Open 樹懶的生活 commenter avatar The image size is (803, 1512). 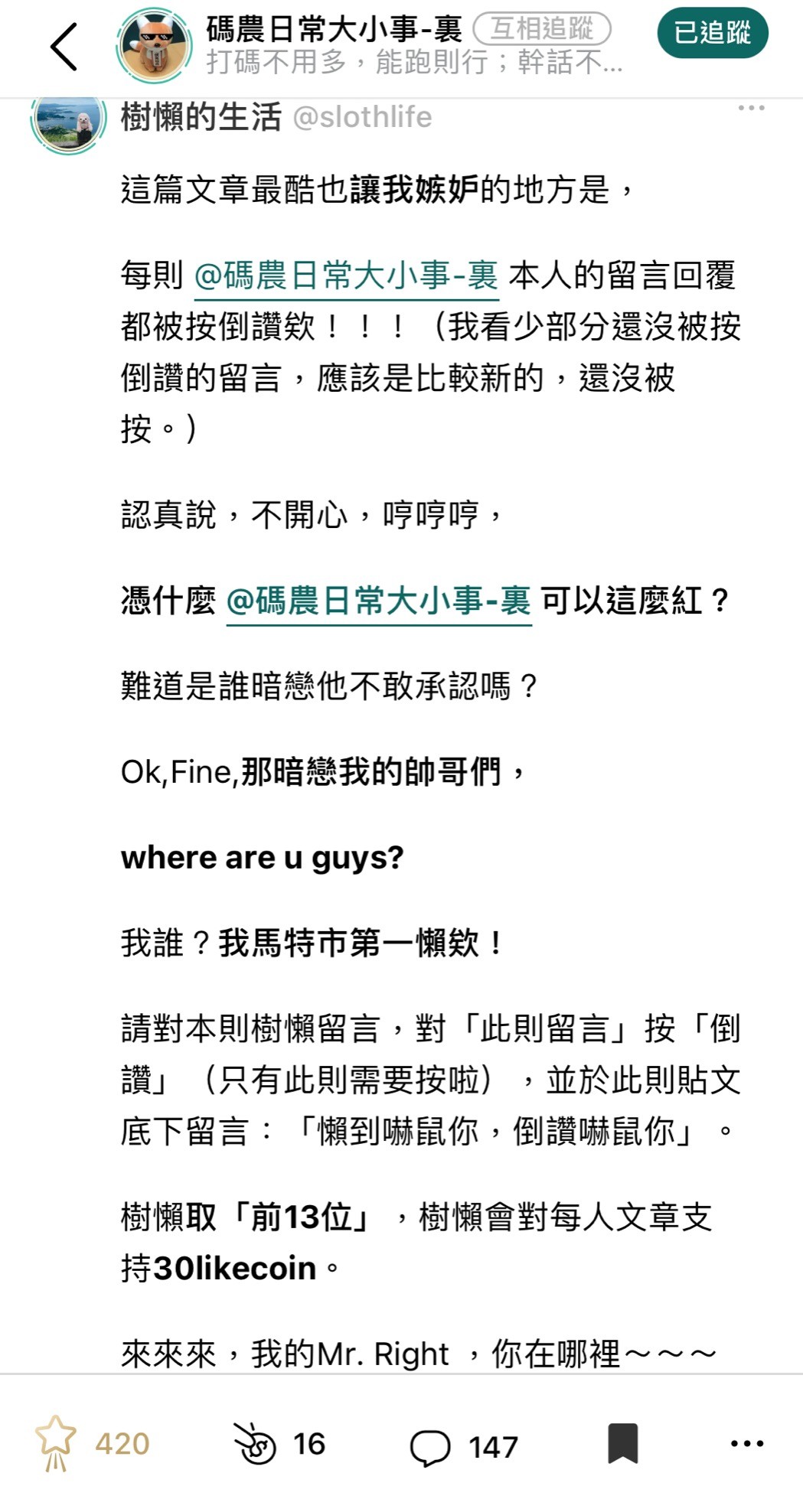[67, 121]
